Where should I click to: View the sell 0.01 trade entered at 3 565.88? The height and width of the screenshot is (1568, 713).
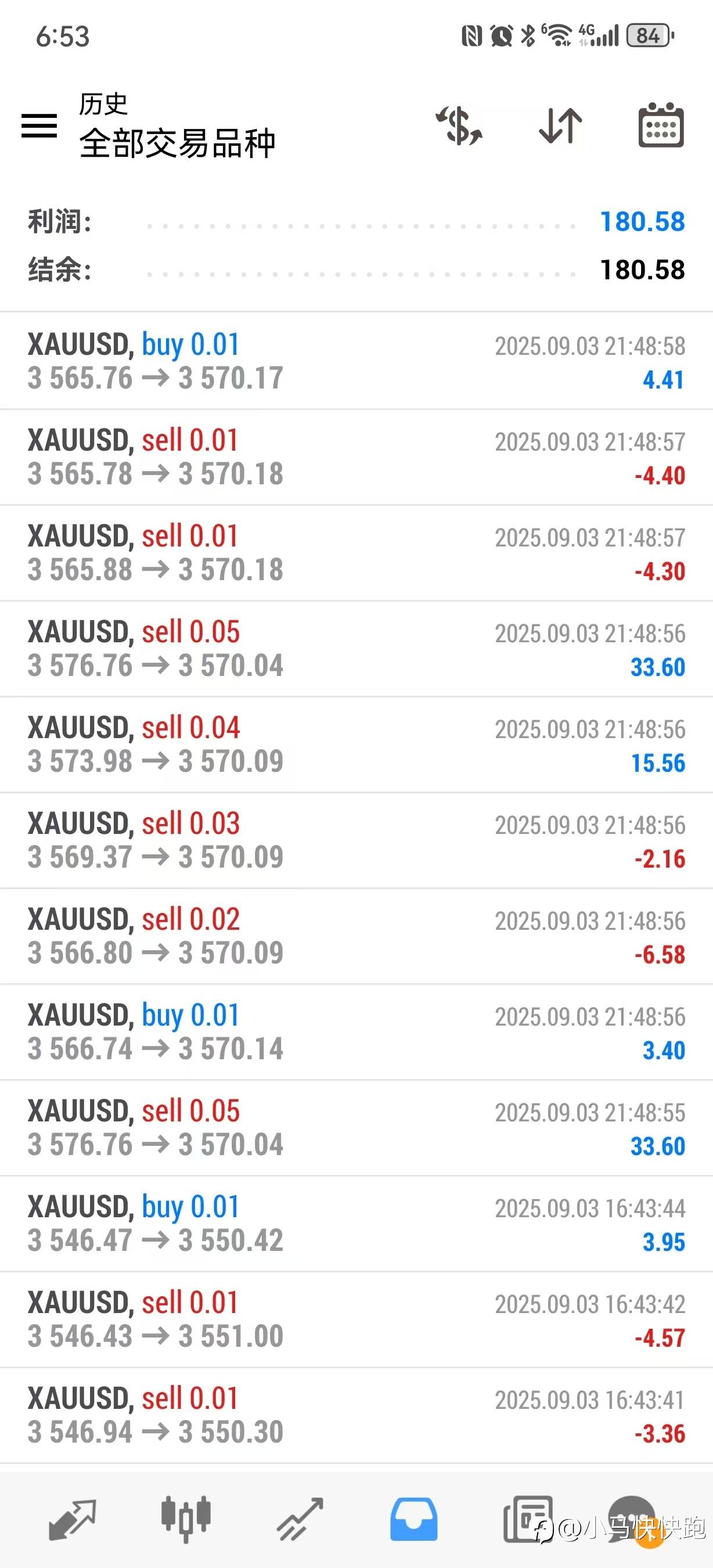click(x=356, y=553)
